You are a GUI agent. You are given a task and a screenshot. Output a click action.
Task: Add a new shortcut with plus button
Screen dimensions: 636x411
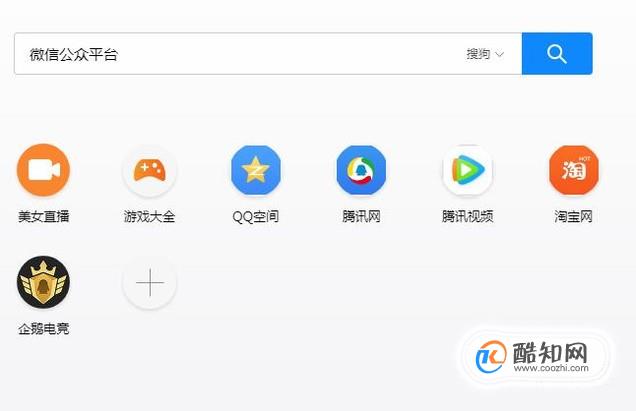point(150,284)
